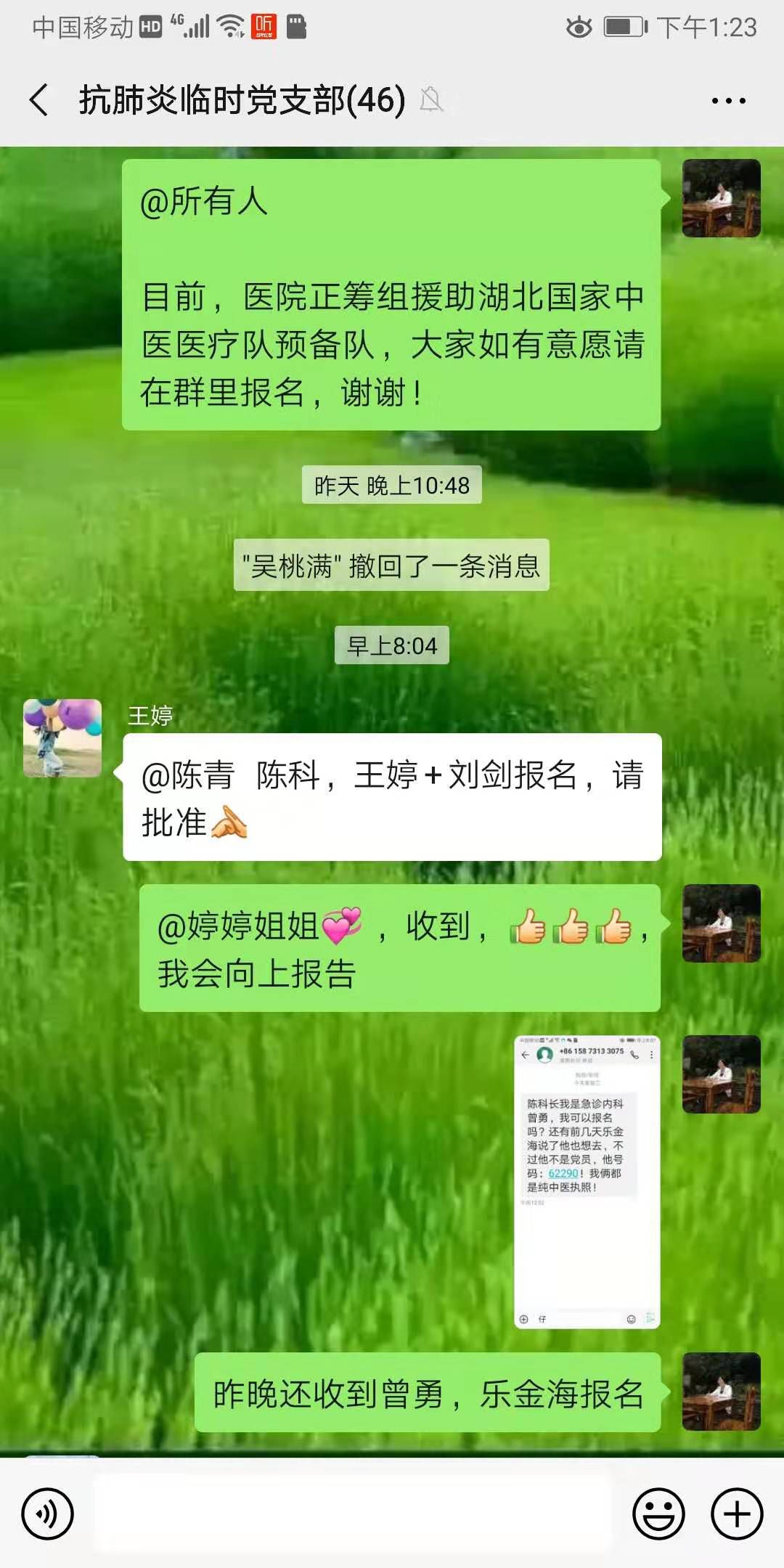Tap the message text input field
Screen dimensions: 784x1568
[x=352, y=1514]
